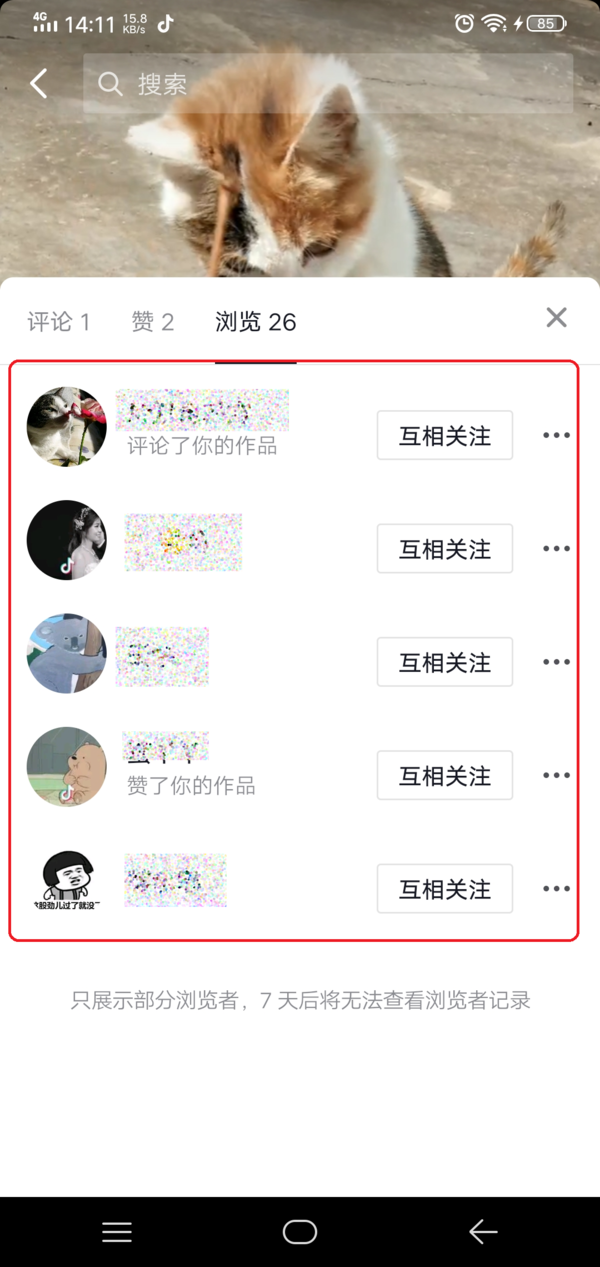Go back using the top-left arrow

[x=39, y=83]
